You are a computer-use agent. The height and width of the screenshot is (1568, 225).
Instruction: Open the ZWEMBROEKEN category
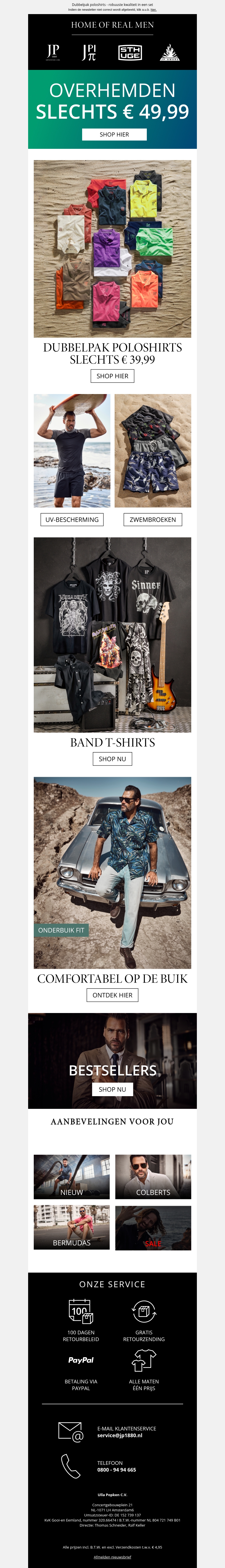coord(153,519)
